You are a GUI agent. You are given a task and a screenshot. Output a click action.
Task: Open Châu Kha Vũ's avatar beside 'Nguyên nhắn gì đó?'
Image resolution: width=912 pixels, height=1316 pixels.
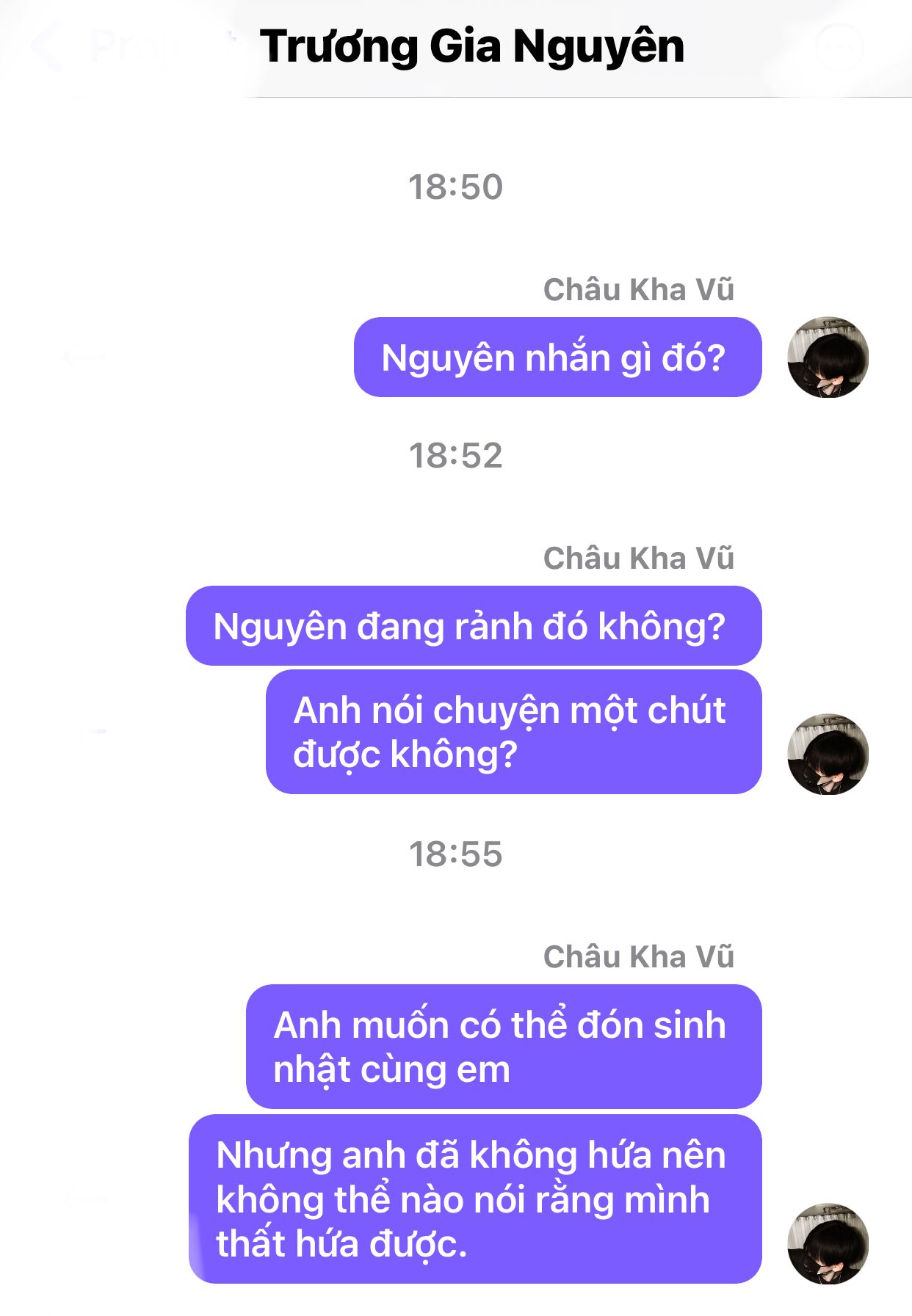[828, 357]
